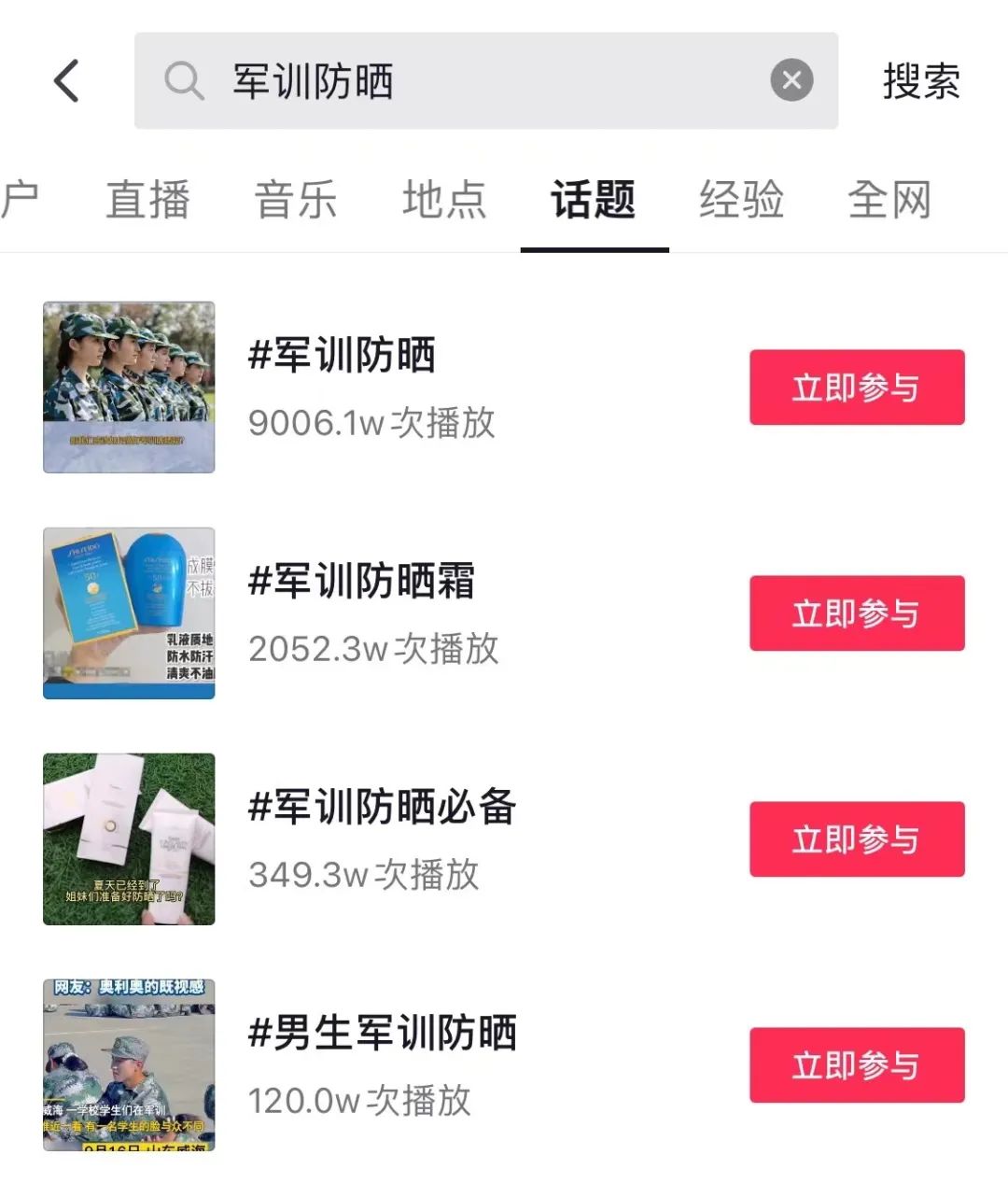Open the #男生军训防晒 topic
The image size is (1008, 1197).
tap(382, 1034)
